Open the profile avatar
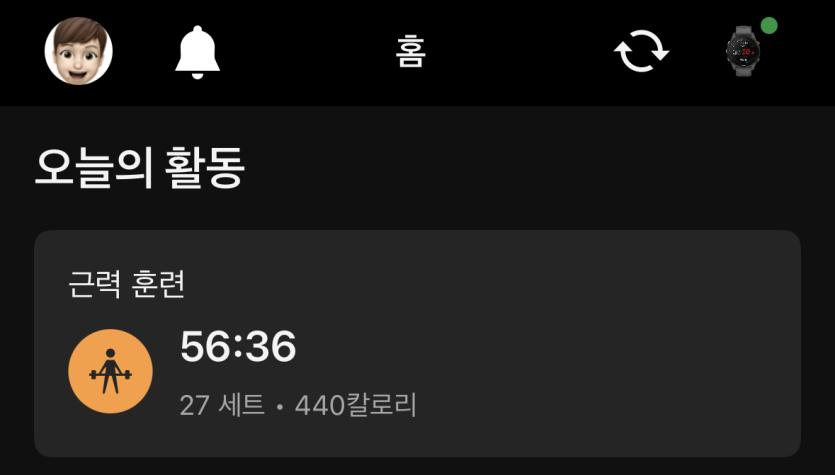 pos(79,52)
